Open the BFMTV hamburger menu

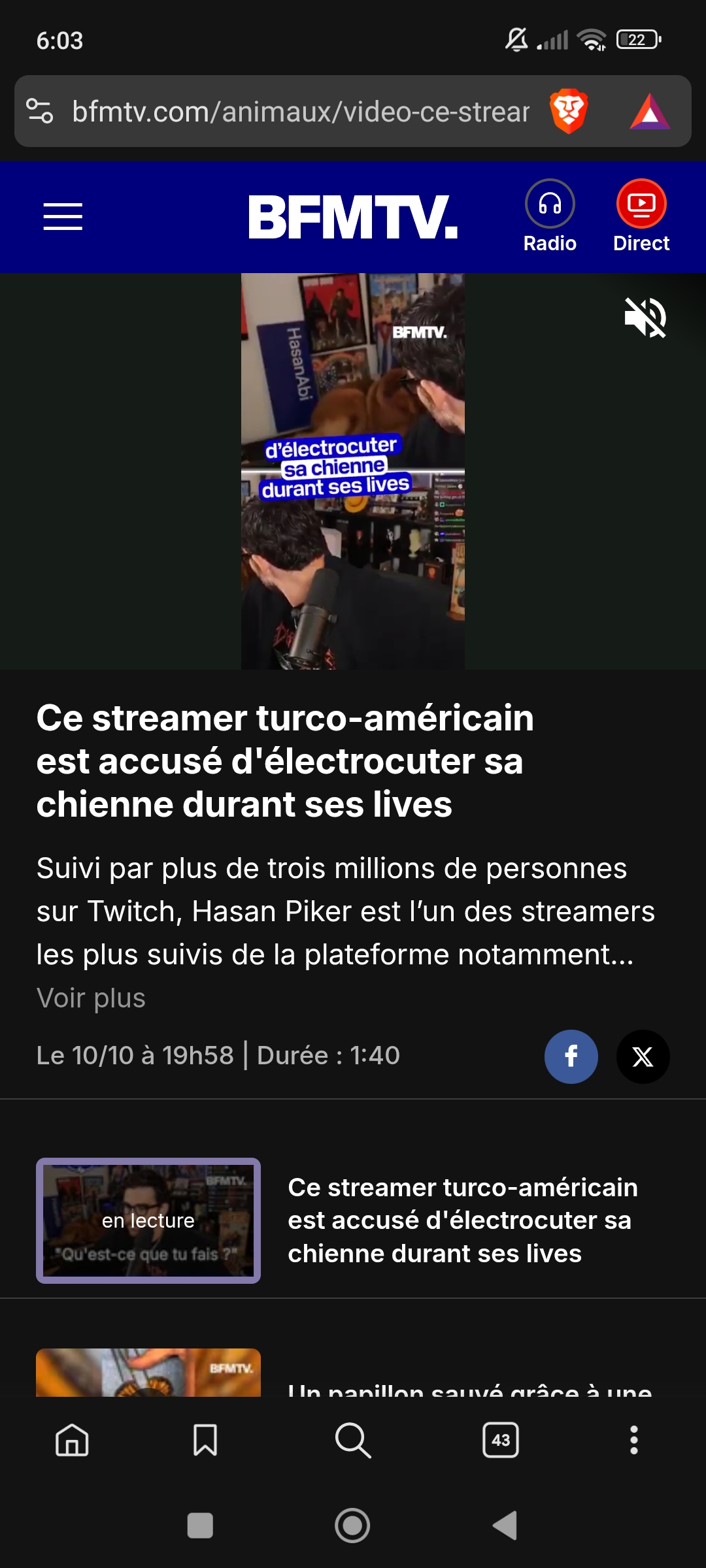coord(63,217)
